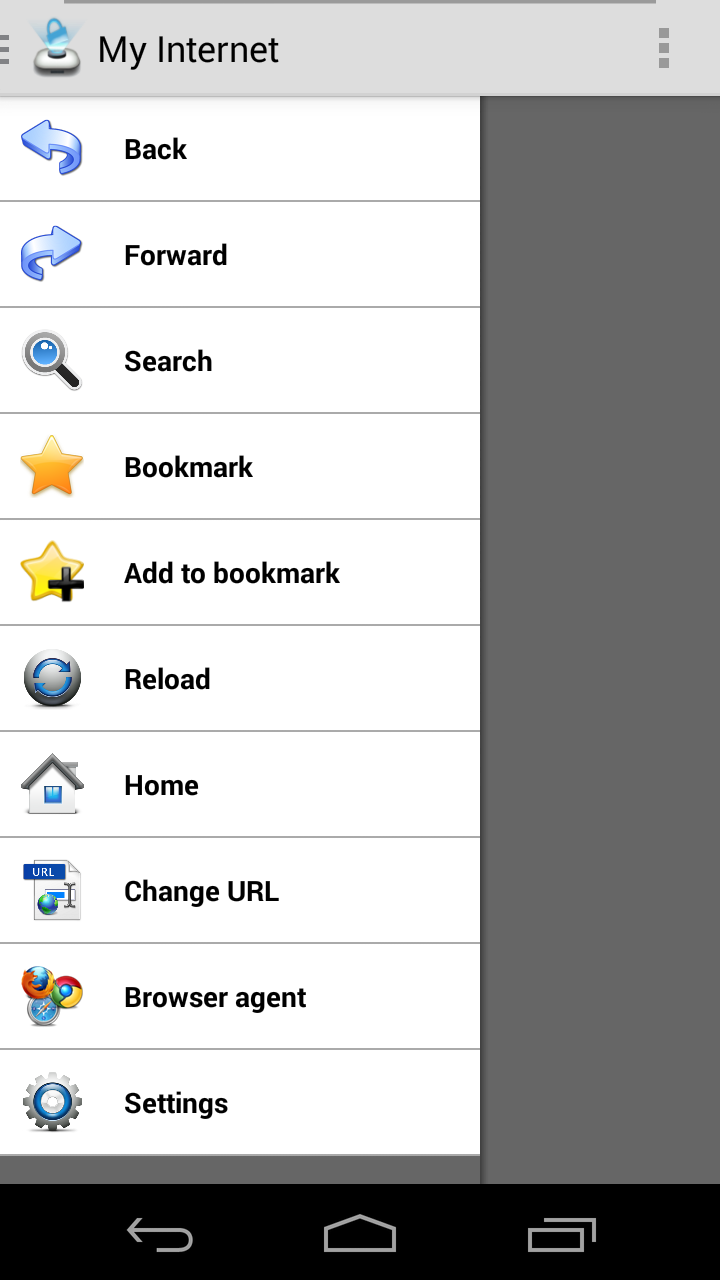The width and height of the screenshot is (720, 1280).
Task: Open Settings from the drawer
Action: pyautogui.click(x=240, y=1103)
